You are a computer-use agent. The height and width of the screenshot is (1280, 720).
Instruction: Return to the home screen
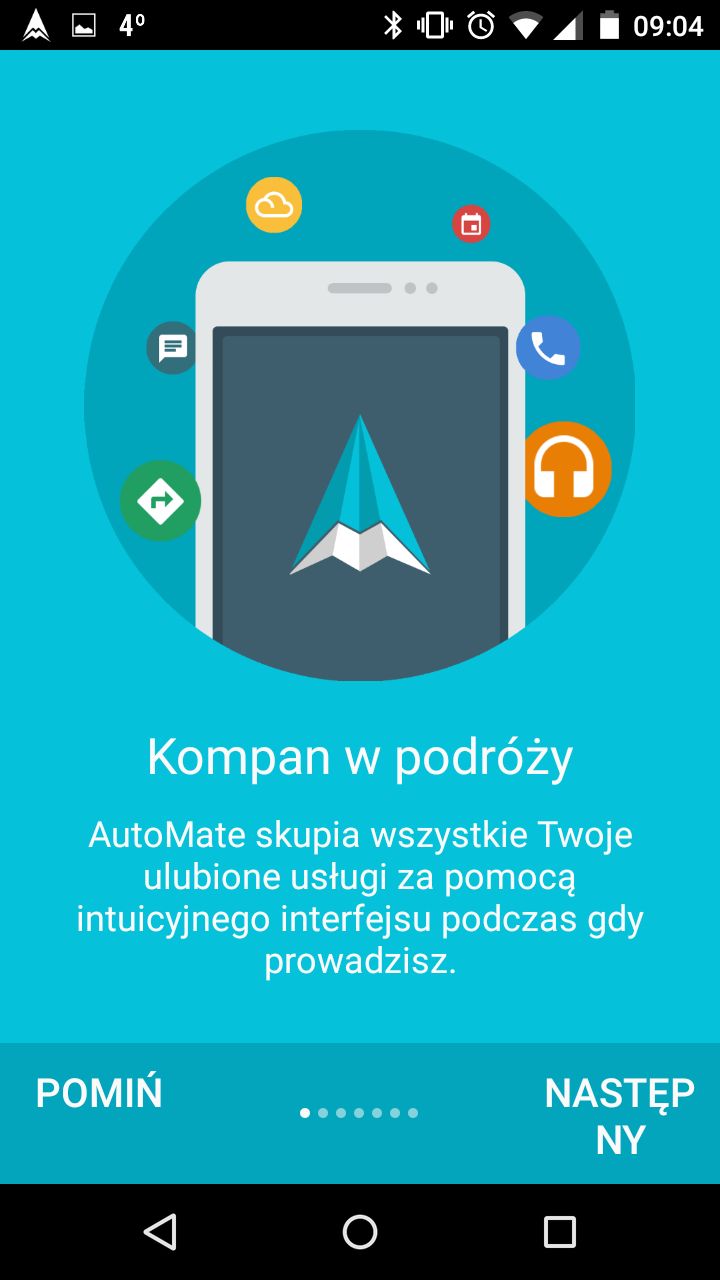[360, 1232]
